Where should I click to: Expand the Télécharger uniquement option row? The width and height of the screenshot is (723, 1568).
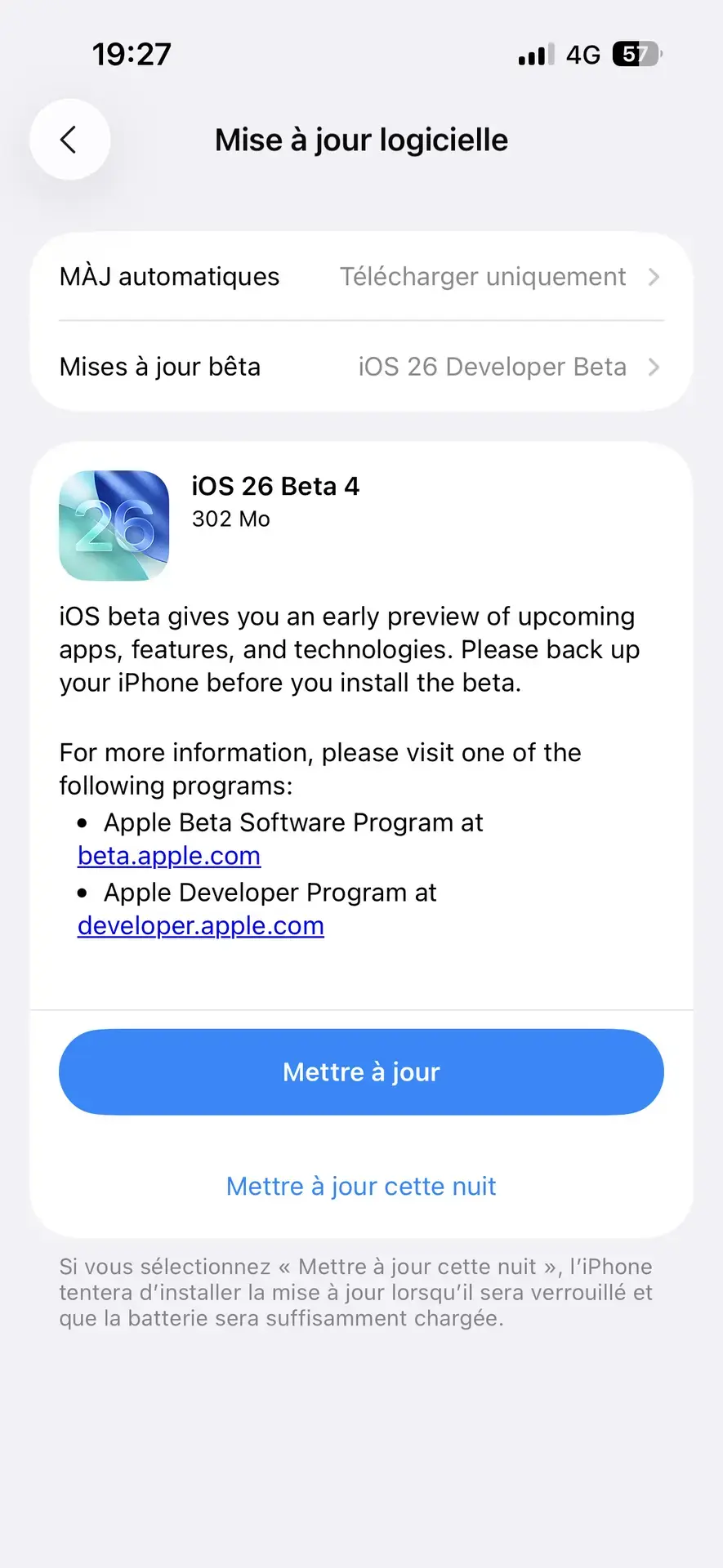tap(482, 277)
